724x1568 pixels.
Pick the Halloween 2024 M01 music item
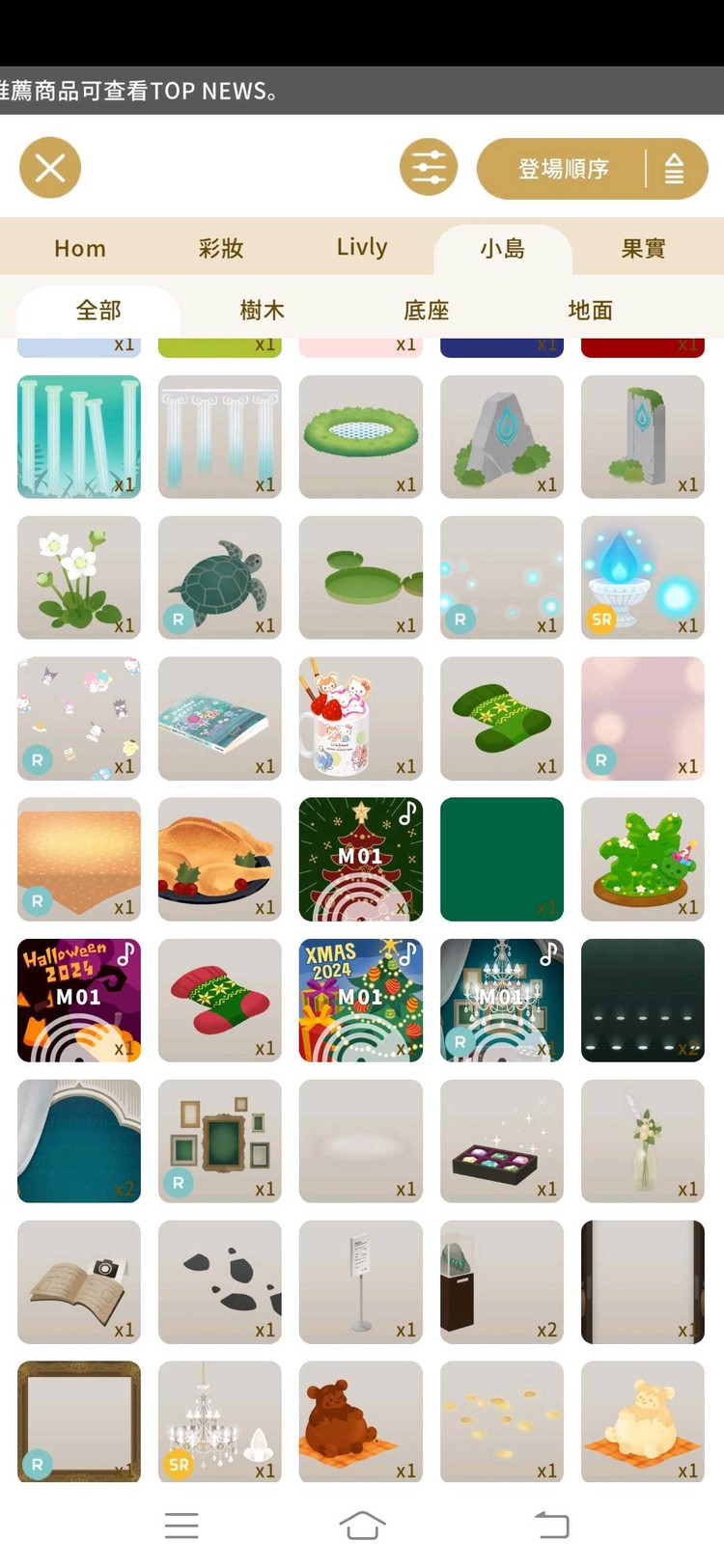(x=79, y=1000)
